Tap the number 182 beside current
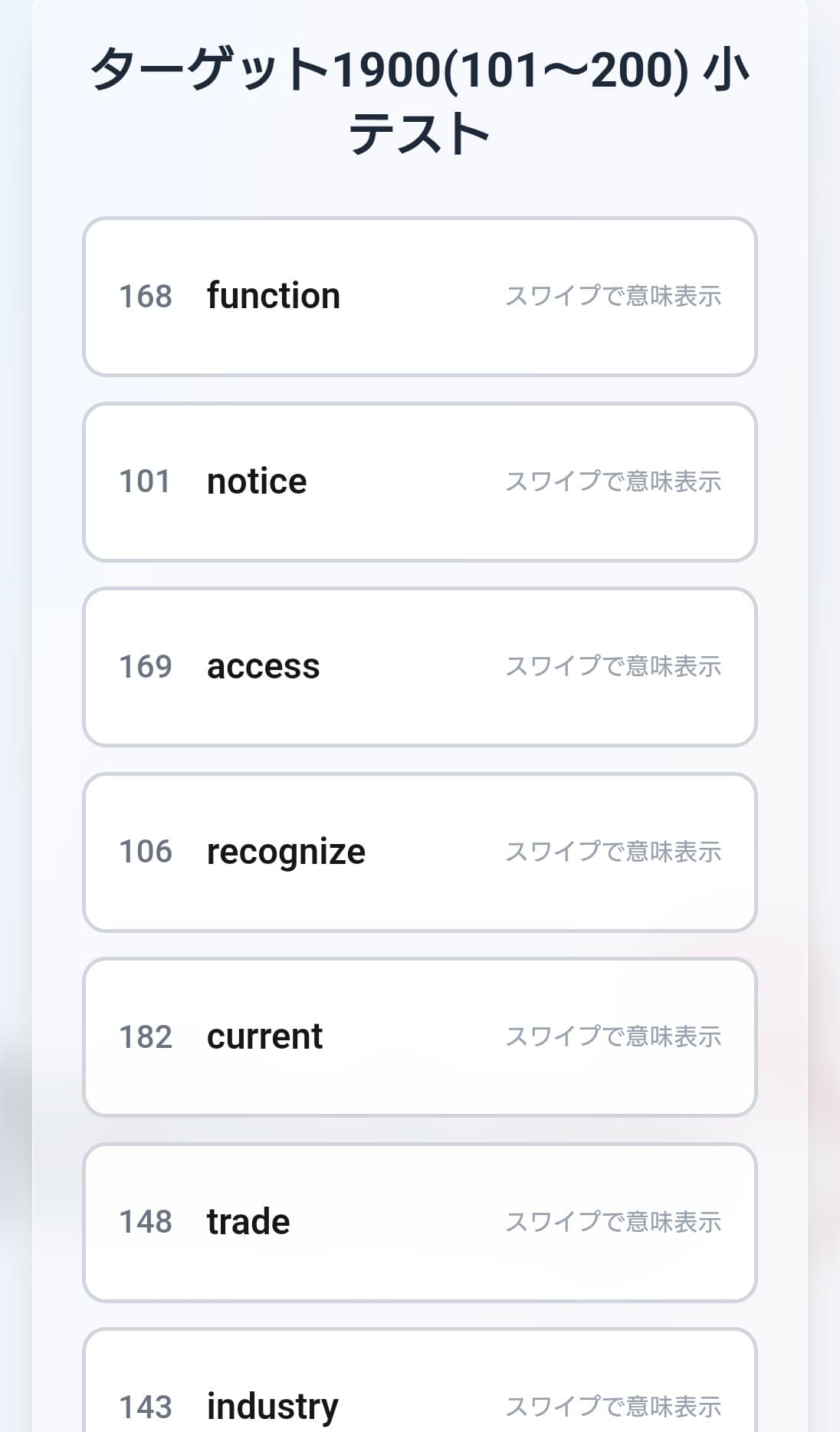 coord(146,1036)
